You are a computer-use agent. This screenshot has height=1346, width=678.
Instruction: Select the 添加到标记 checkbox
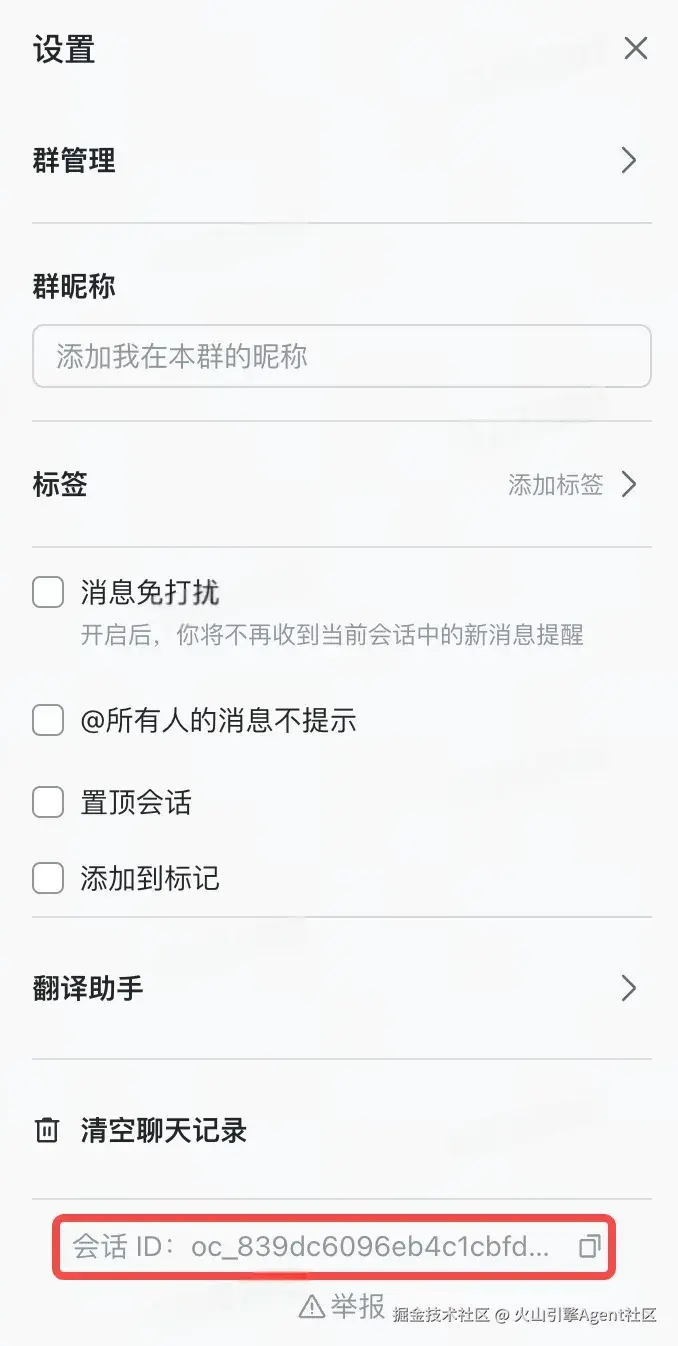coord(48,879)
